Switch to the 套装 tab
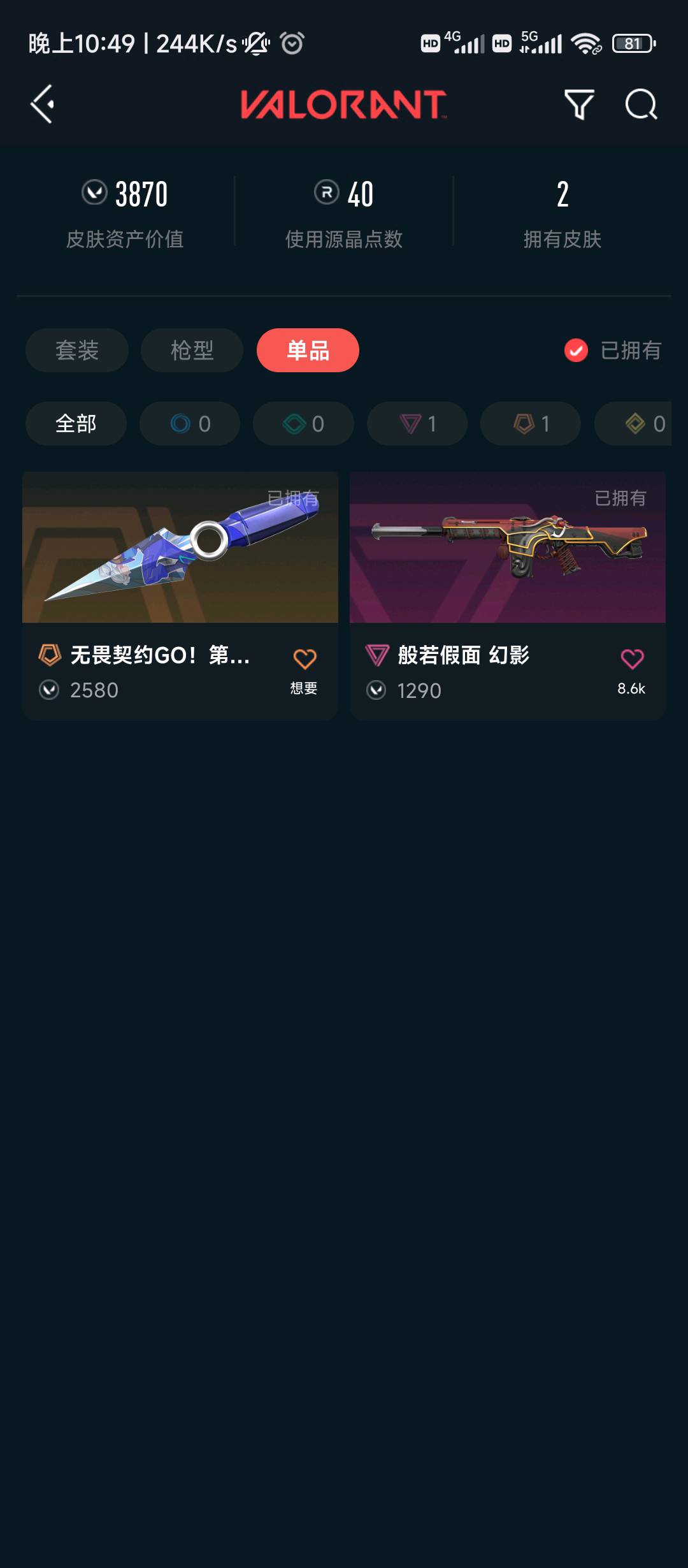Viewport: 688px width, 1568px height. coord(77,351)
